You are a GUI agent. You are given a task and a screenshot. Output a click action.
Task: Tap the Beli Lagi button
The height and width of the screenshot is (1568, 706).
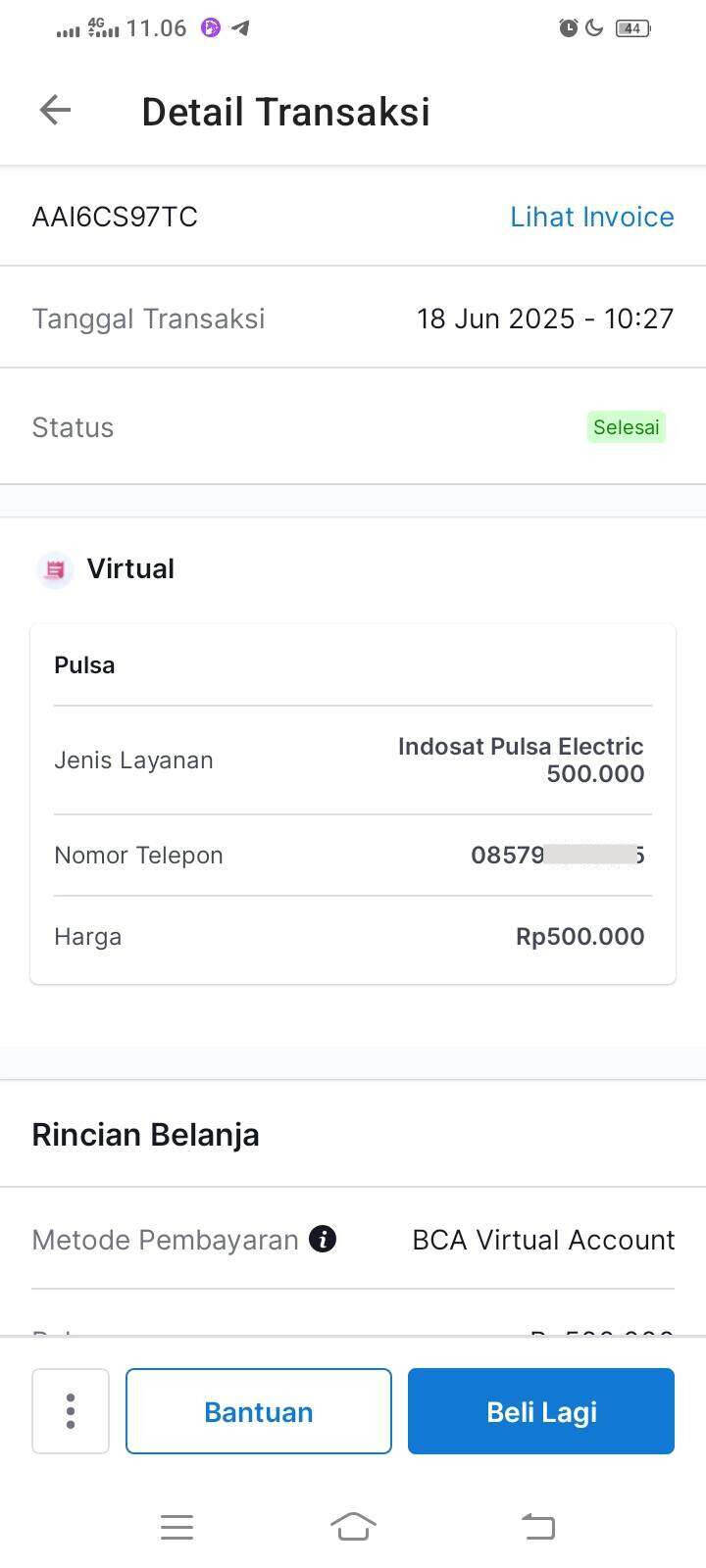pyautogui.click(x=541, y=1411)
